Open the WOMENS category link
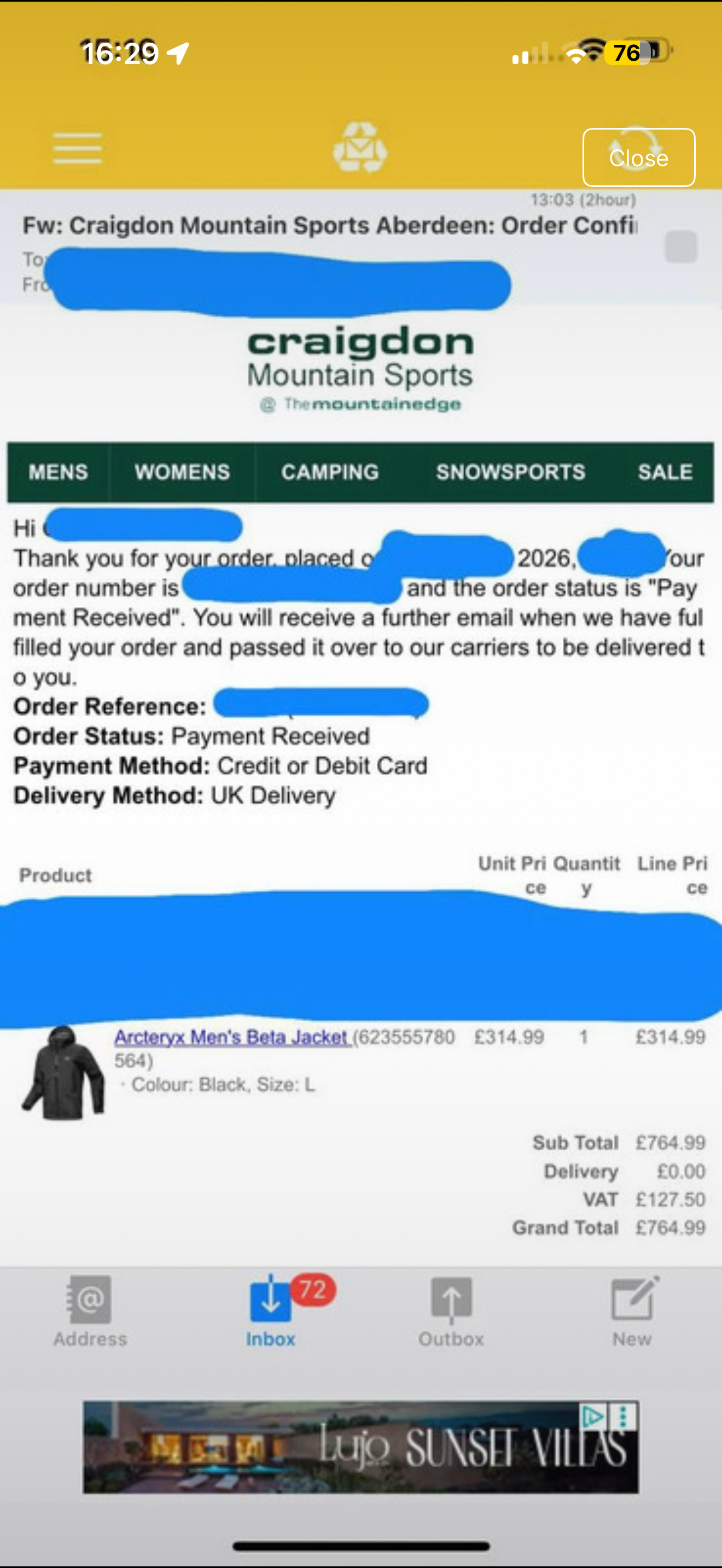Screen dimensions: 722x1568 tap(182, 472)
